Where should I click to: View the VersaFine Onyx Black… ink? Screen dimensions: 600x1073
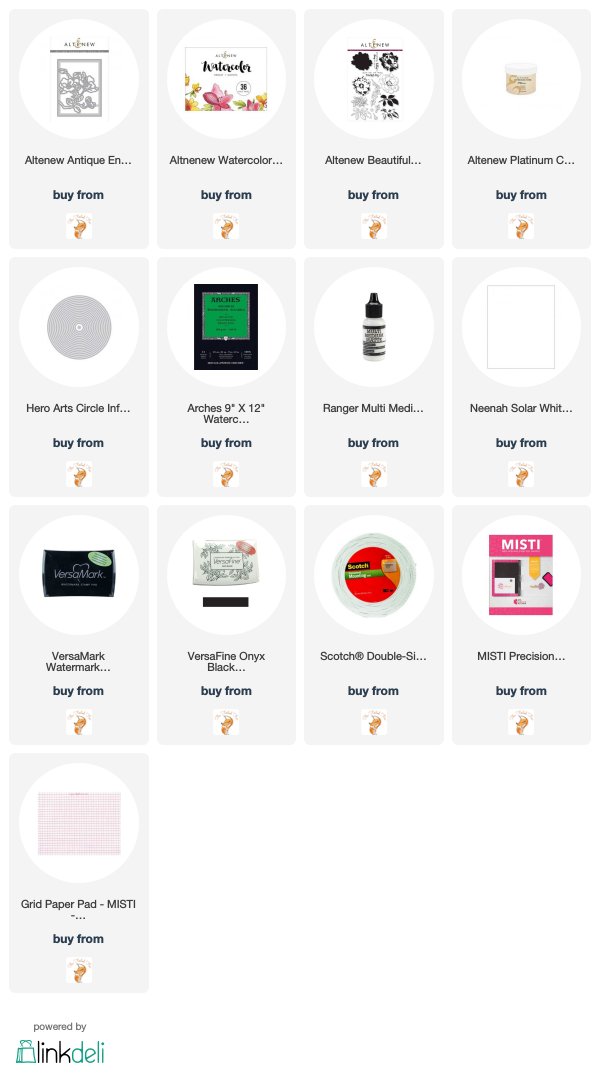226,625
